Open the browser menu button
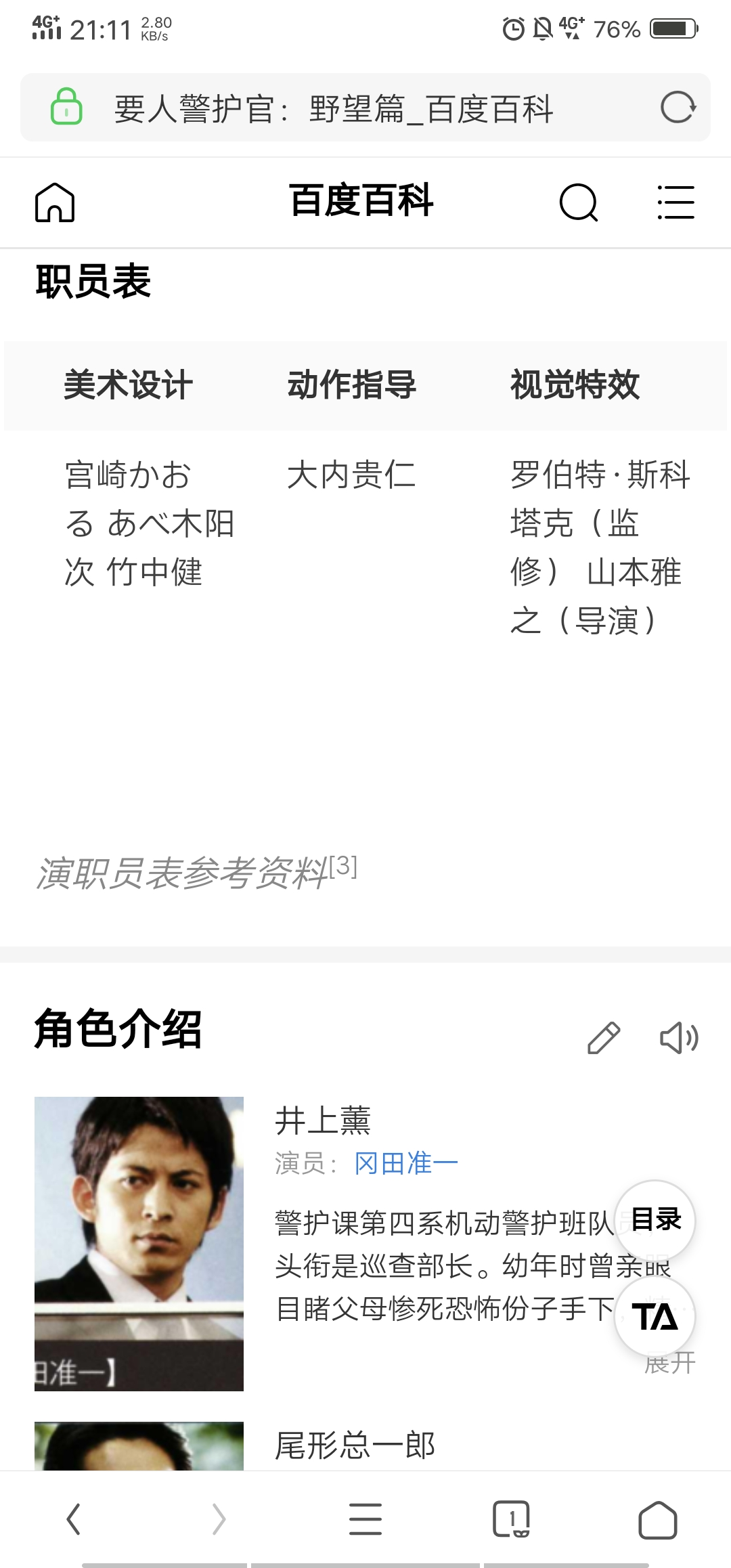Screen dimensions: 731x1568 (x=365, y=1519)
